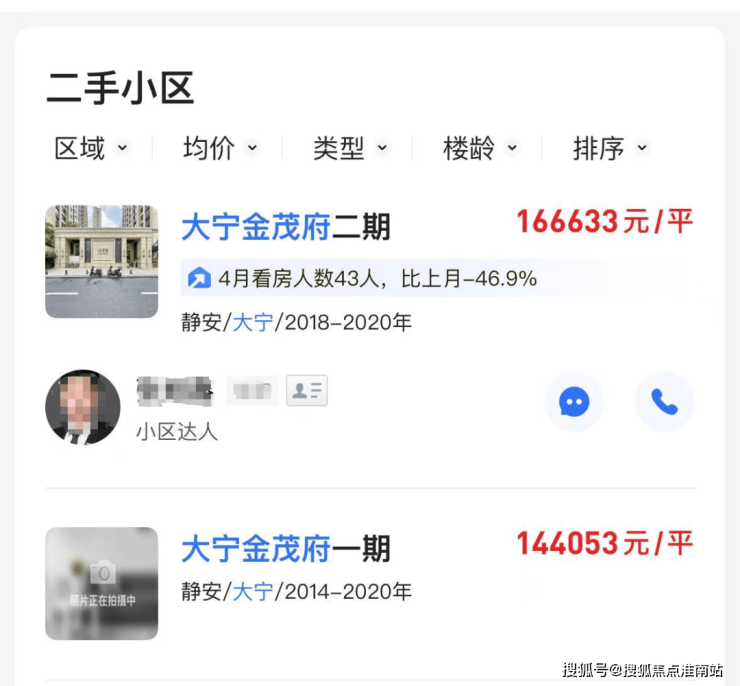Tap the 小区达人 agent's profile photo
Viewport: 740px width, 686px height.
pos(82,406)
